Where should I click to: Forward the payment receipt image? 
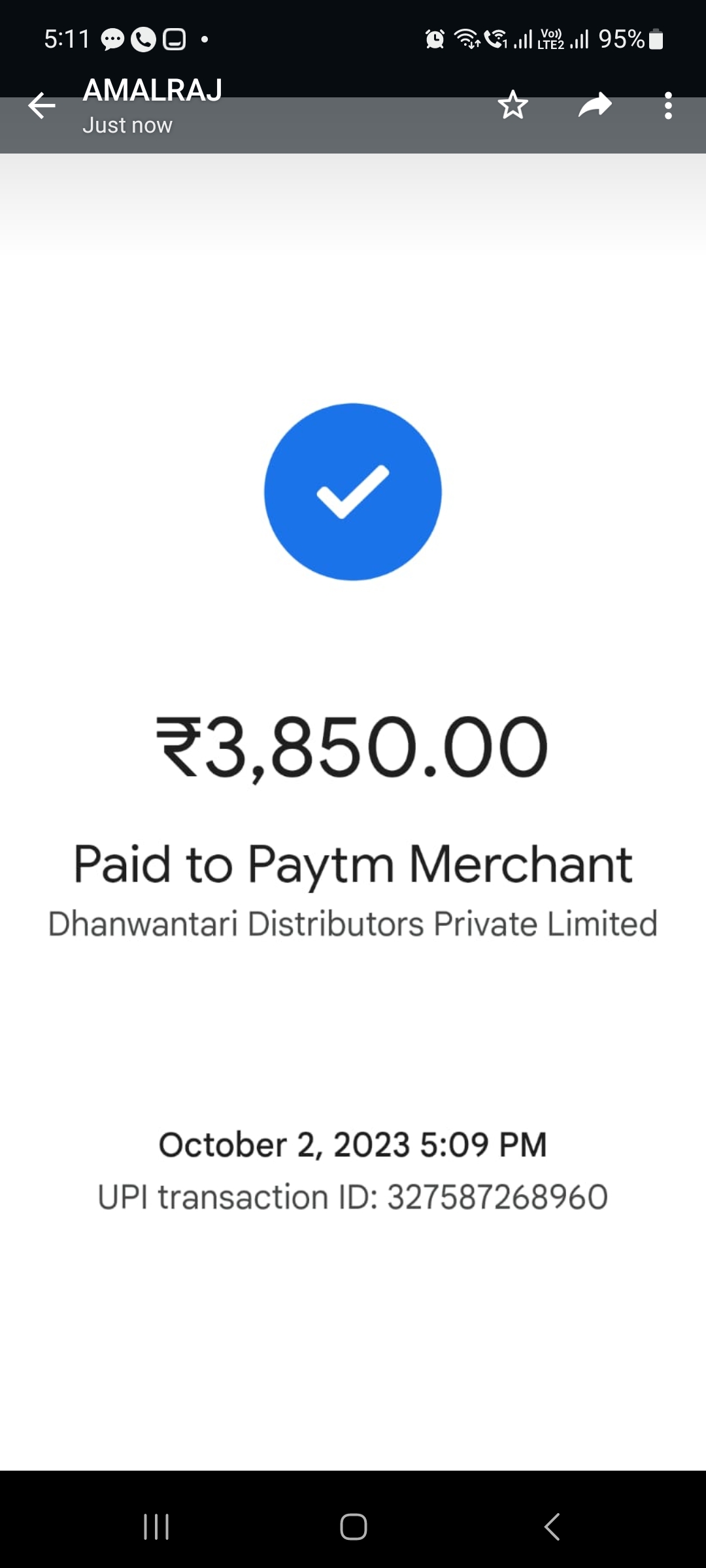point(595,105)
